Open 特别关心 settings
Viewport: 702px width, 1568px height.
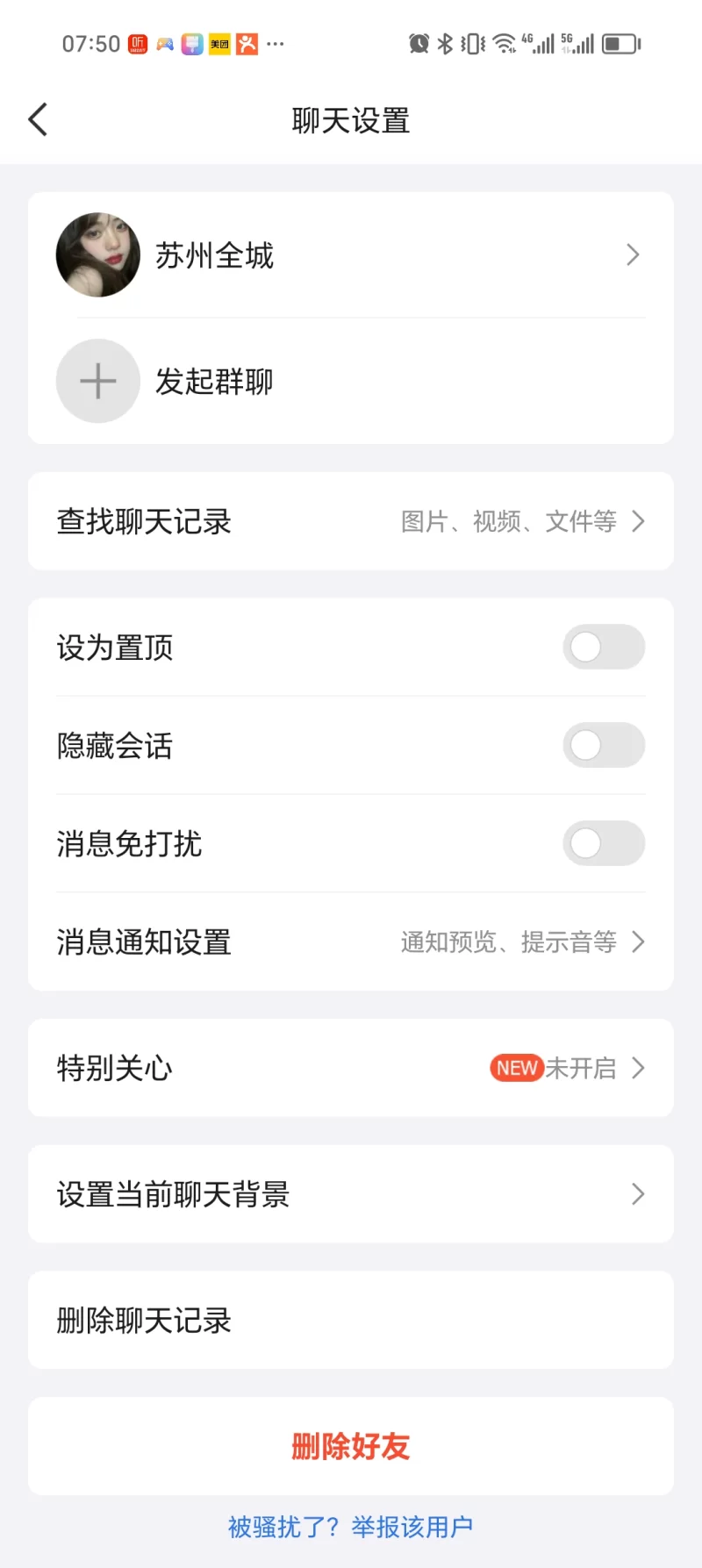point(351,1068)
